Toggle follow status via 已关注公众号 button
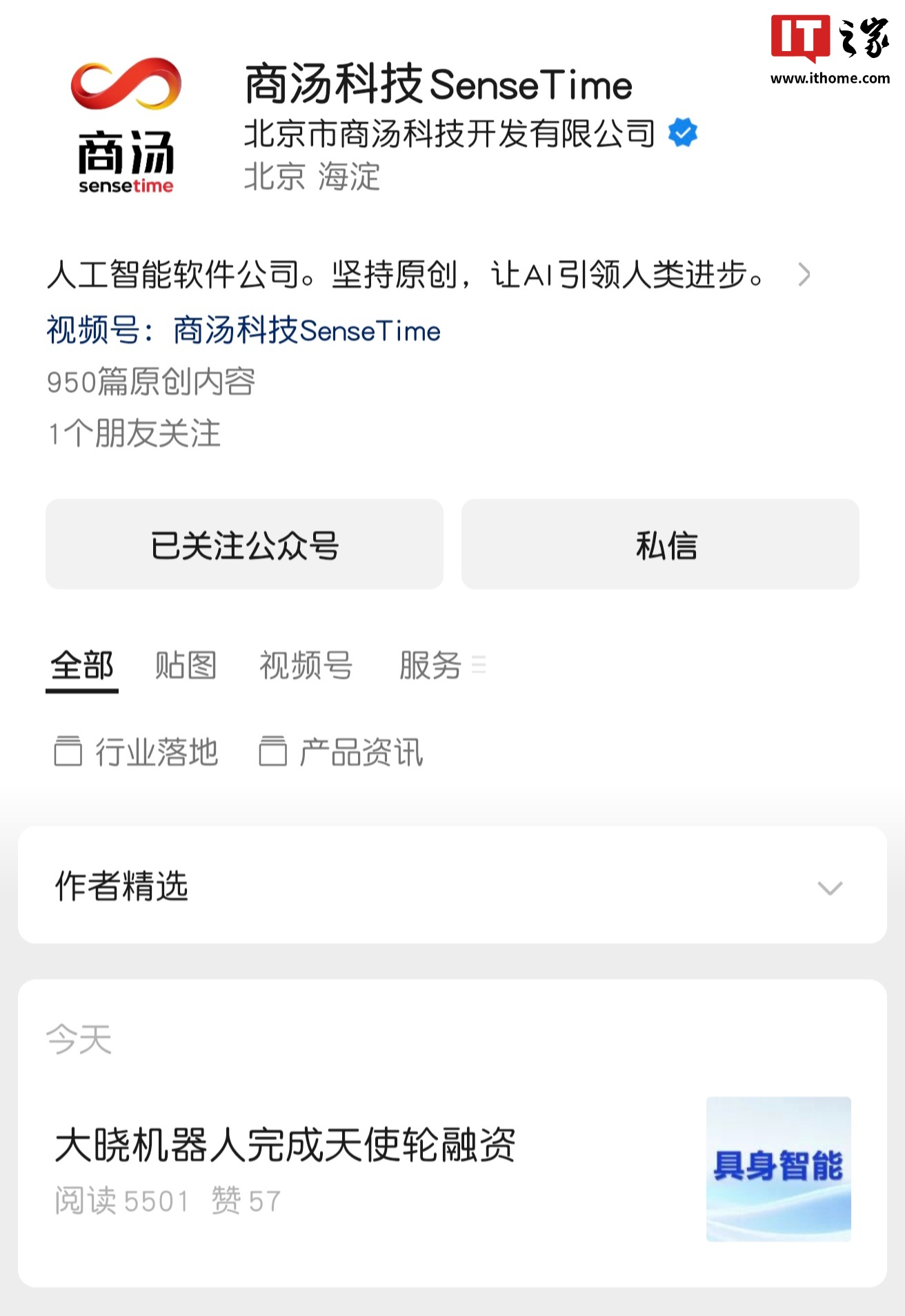 (x=244, y=544)
